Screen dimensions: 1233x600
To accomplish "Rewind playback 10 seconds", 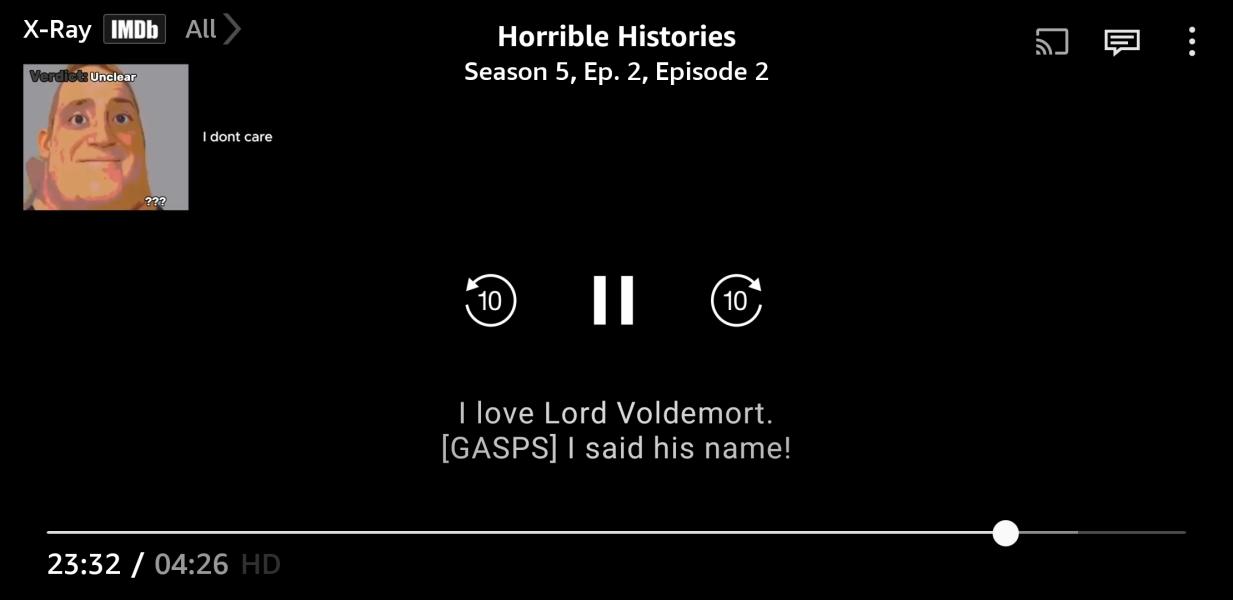I will [x=490, y=300].
